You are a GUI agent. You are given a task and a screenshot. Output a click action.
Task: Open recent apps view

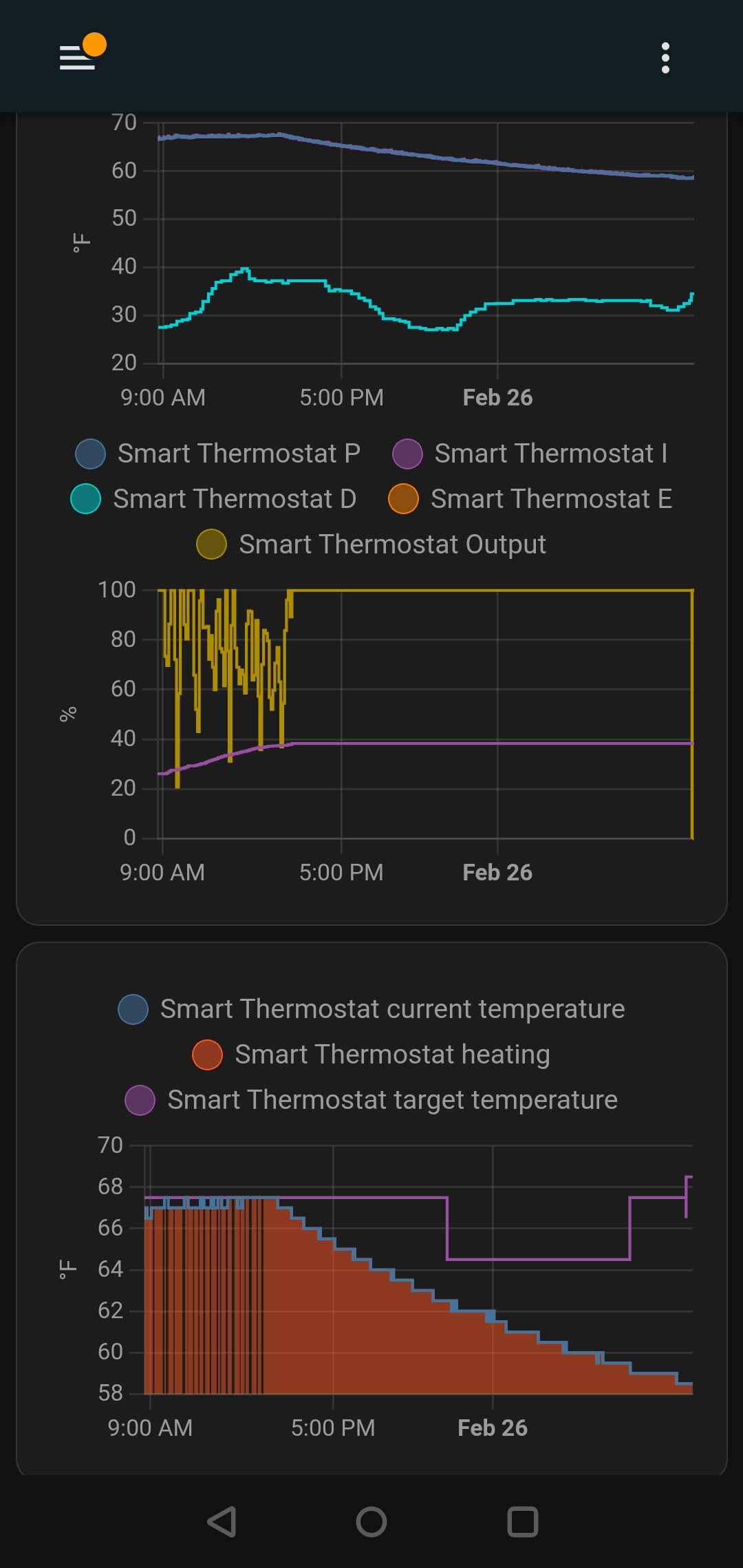point(522,1521)
